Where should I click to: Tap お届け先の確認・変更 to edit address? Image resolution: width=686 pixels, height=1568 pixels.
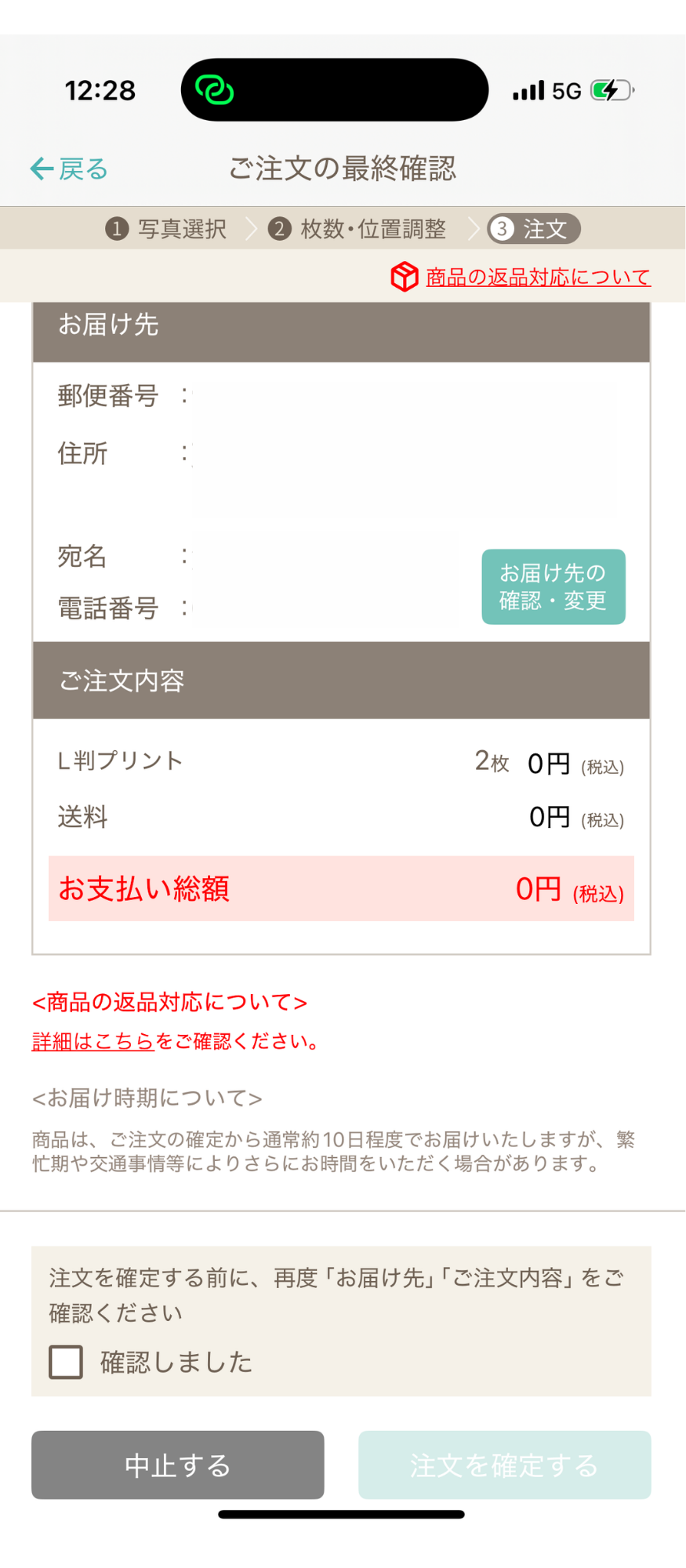(x=554, y=587)
